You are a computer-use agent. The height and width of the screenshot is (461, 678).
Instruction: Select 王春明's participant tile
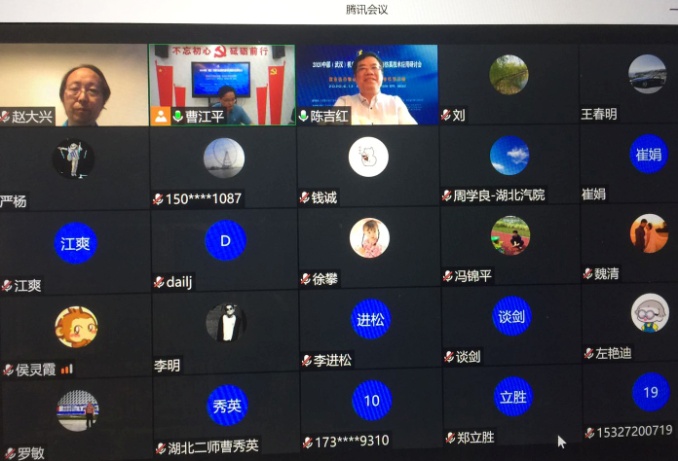pos(640,85)
